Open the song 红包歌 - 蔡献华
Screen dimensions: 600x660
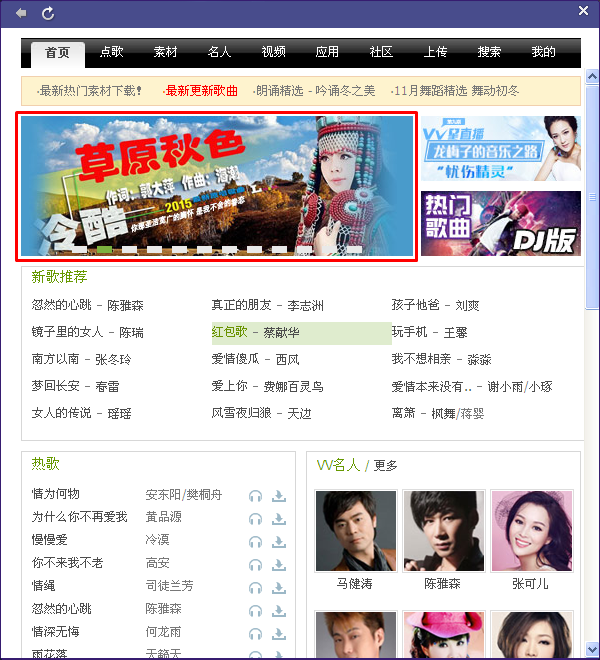click(x=255, y=332)
